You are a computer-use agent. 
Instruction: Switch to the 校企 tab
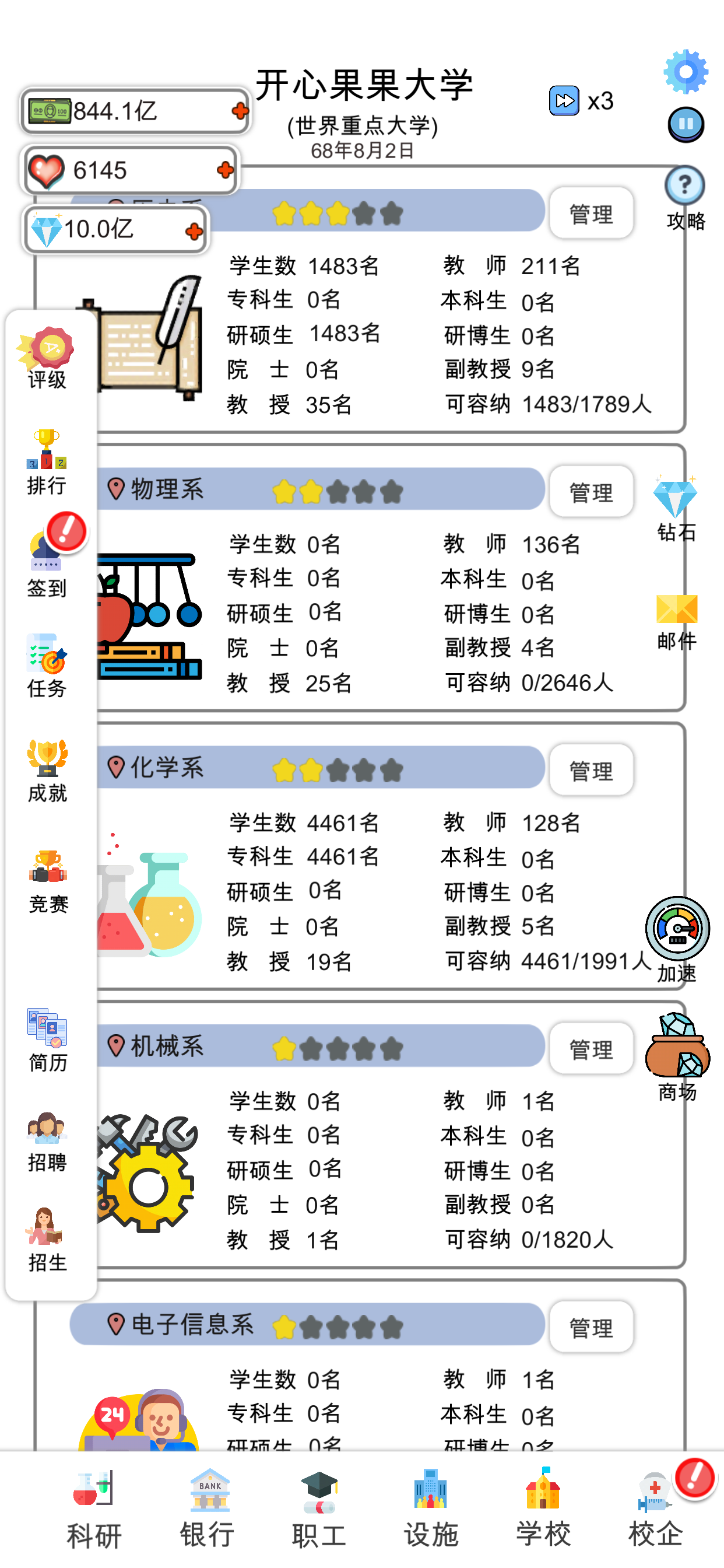[x=656, y=1508]
